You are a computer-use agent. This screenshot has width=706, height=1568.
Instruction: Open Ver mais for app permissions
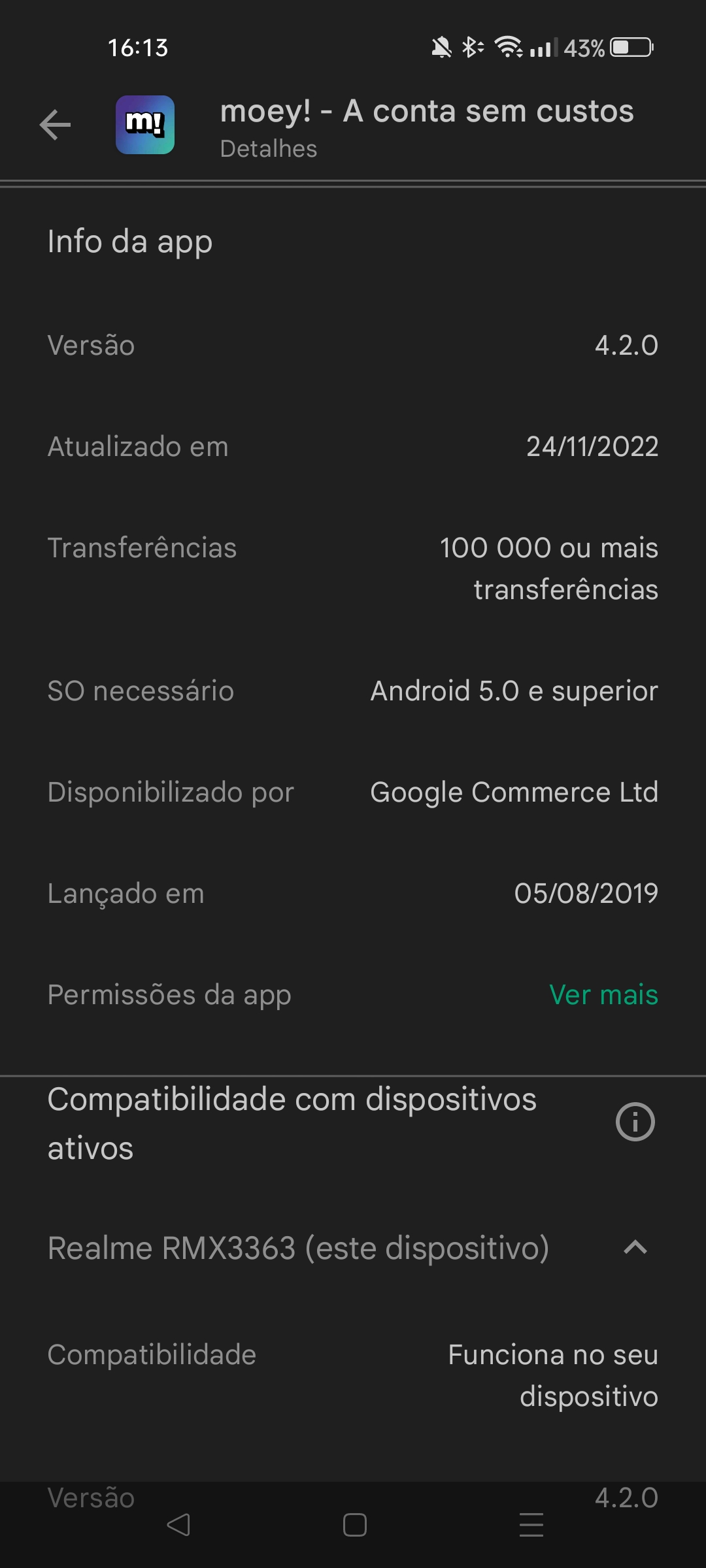(x=603, y=994)
